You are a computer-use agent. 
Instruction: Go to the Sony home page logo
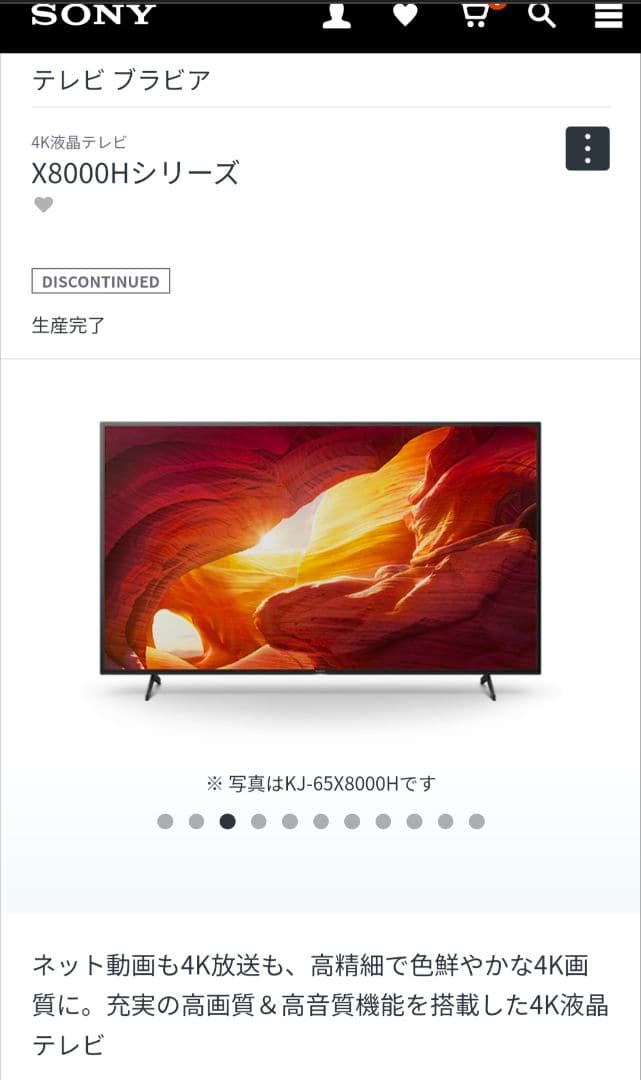click(x=93, y=15)
